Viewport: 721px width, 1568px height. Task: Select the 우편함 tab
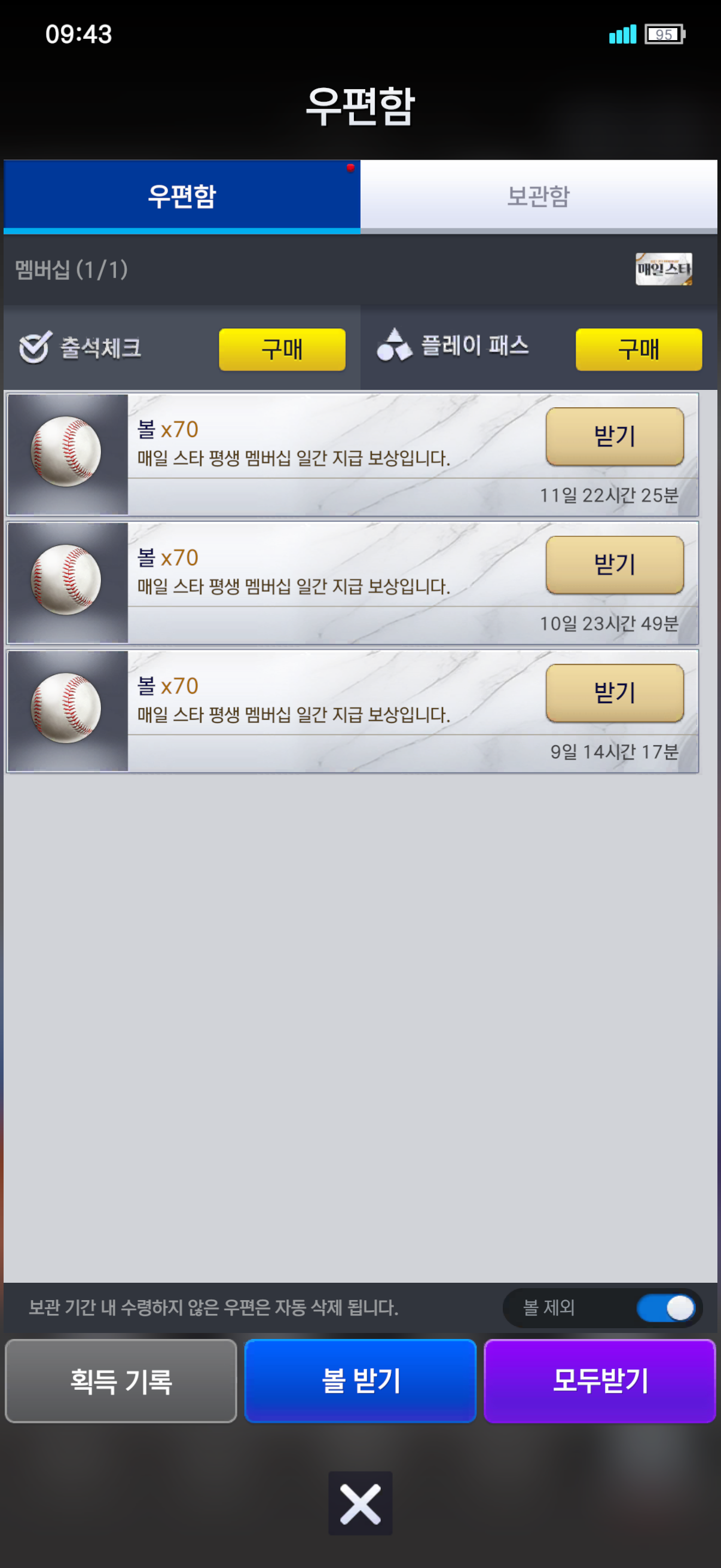click(182, 196)
